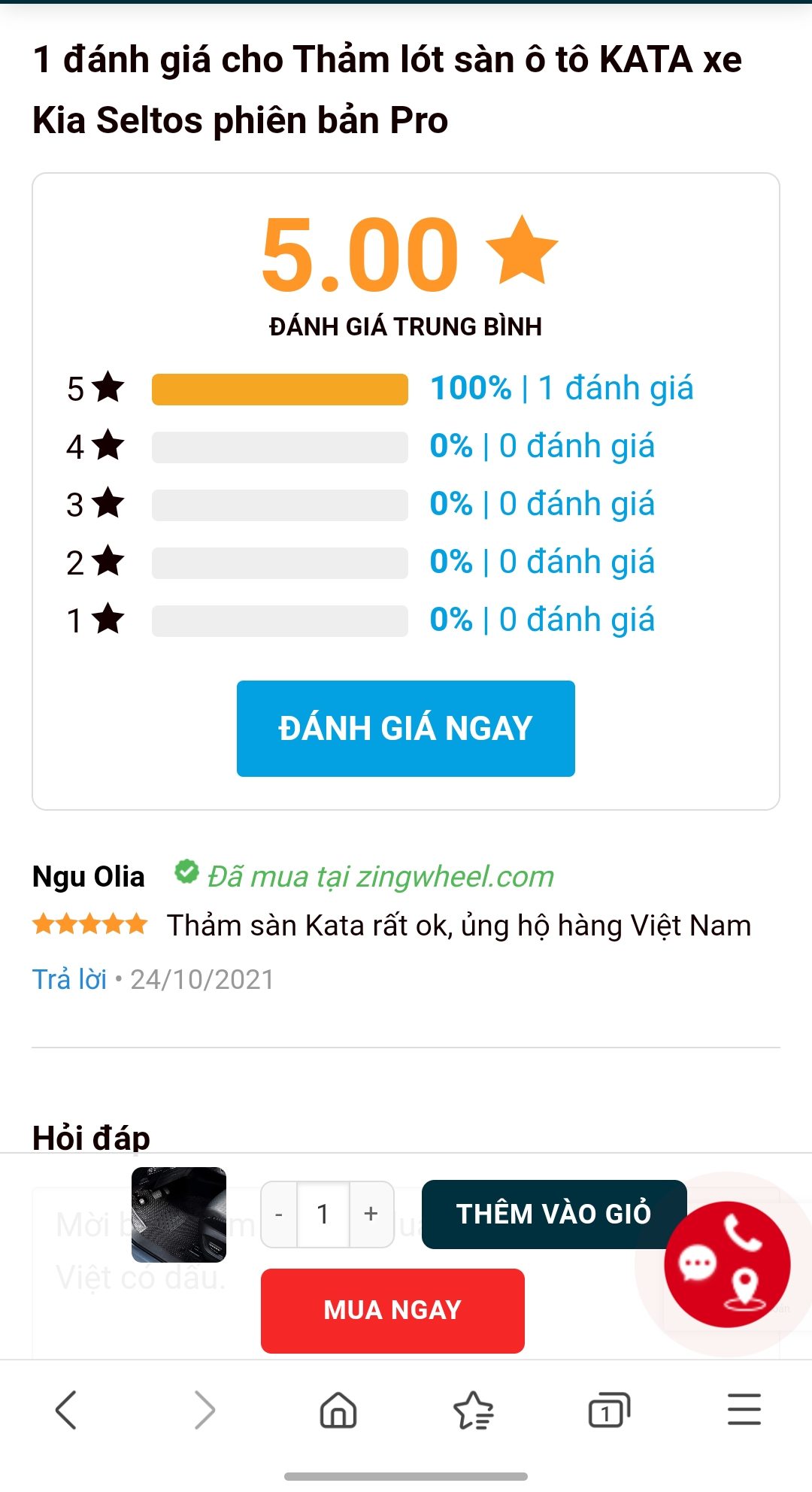The image size is (812, 1492).
Task: Go back with the browser back arrow
Action: [x=66, y=1409]
